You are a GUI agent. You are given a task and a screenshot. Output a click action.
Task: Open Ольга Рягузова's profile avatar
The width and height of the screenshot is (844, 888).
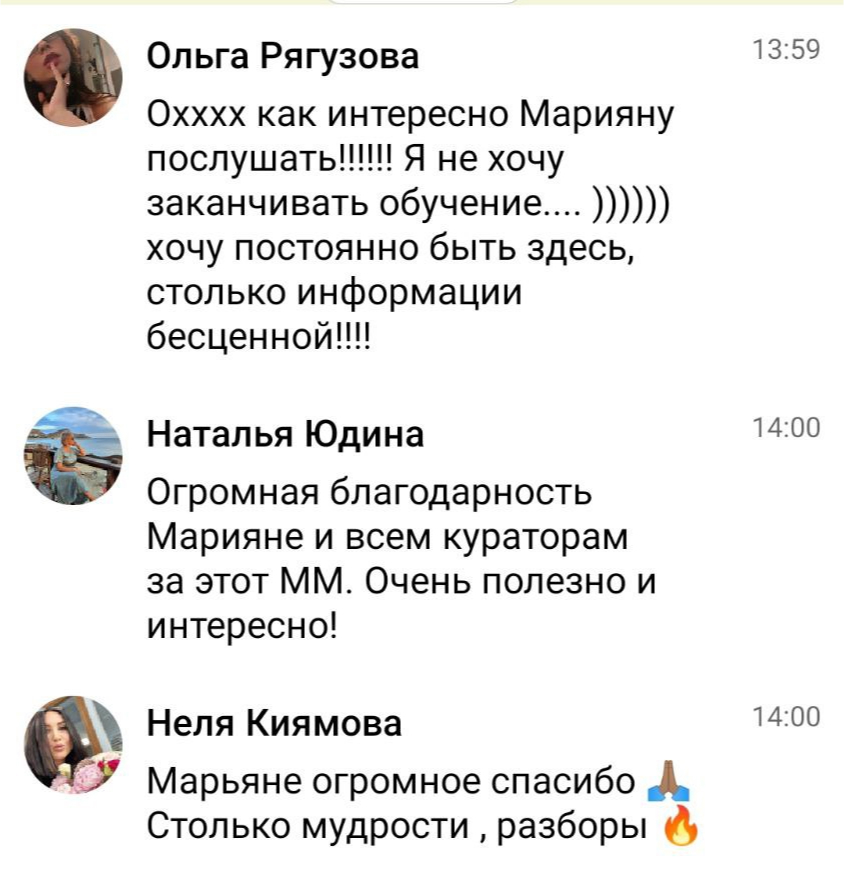(72, 77)
